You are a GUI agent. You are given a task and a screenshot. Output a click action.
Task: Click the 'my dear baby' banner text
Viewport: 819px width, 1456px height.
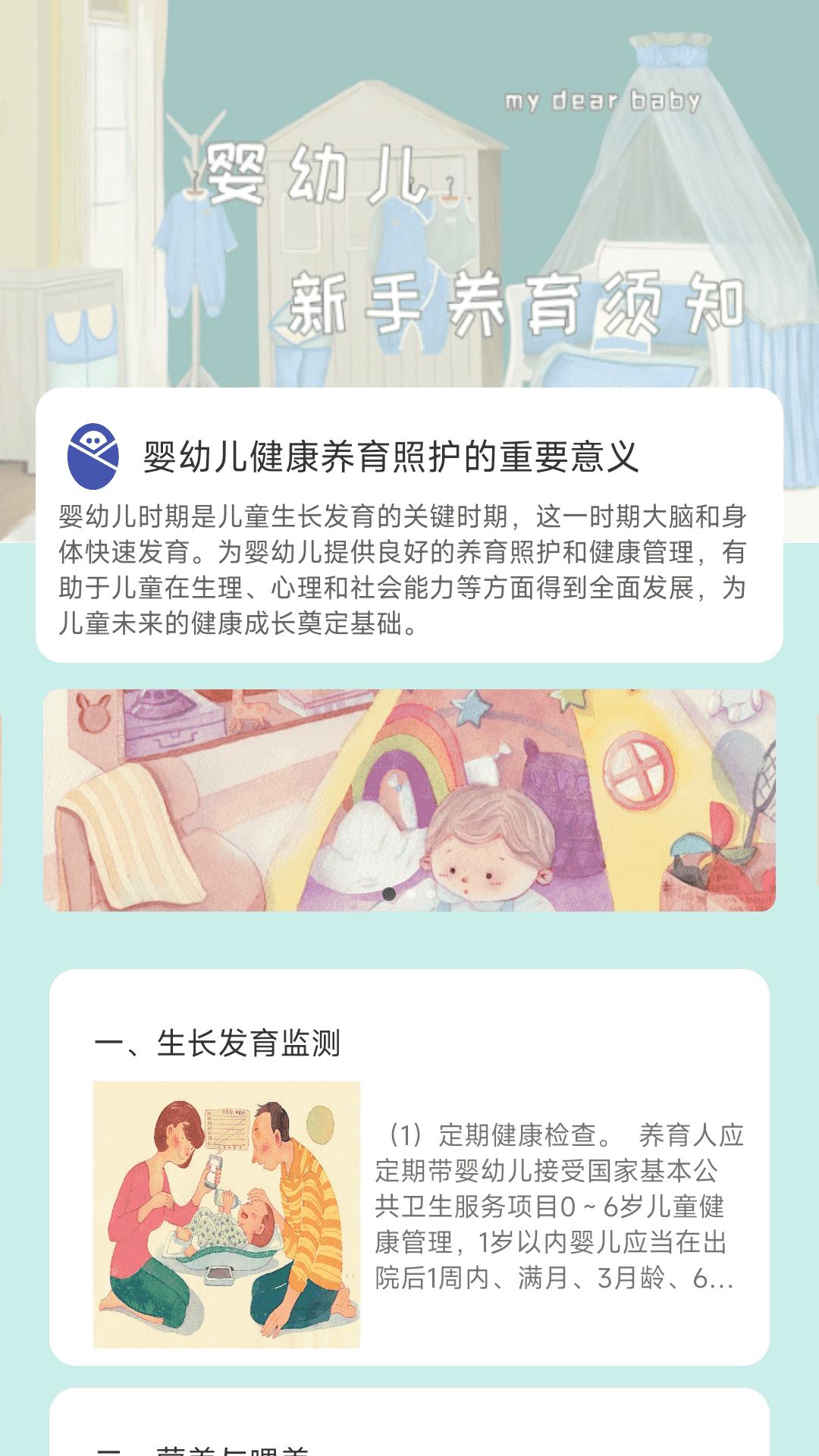pyautogui.click(x=603, y=100)
